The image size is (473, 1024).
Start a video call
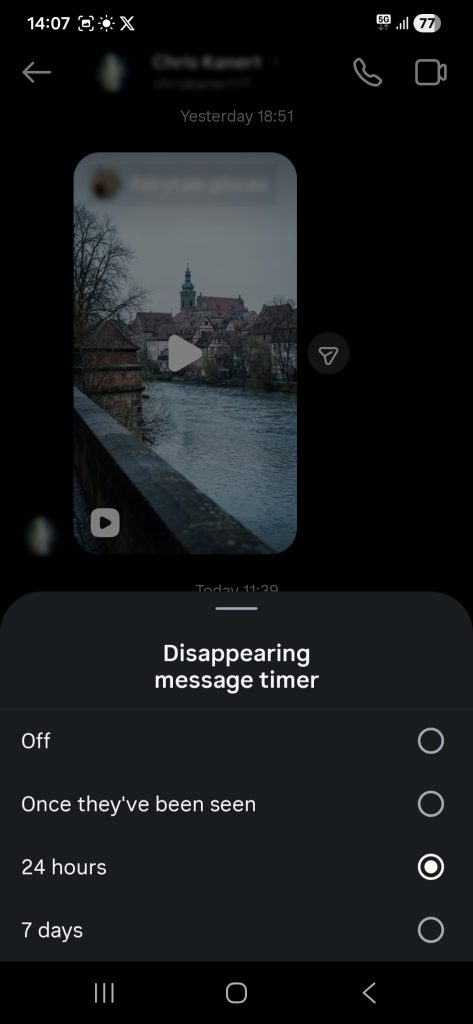pos(431,72)
